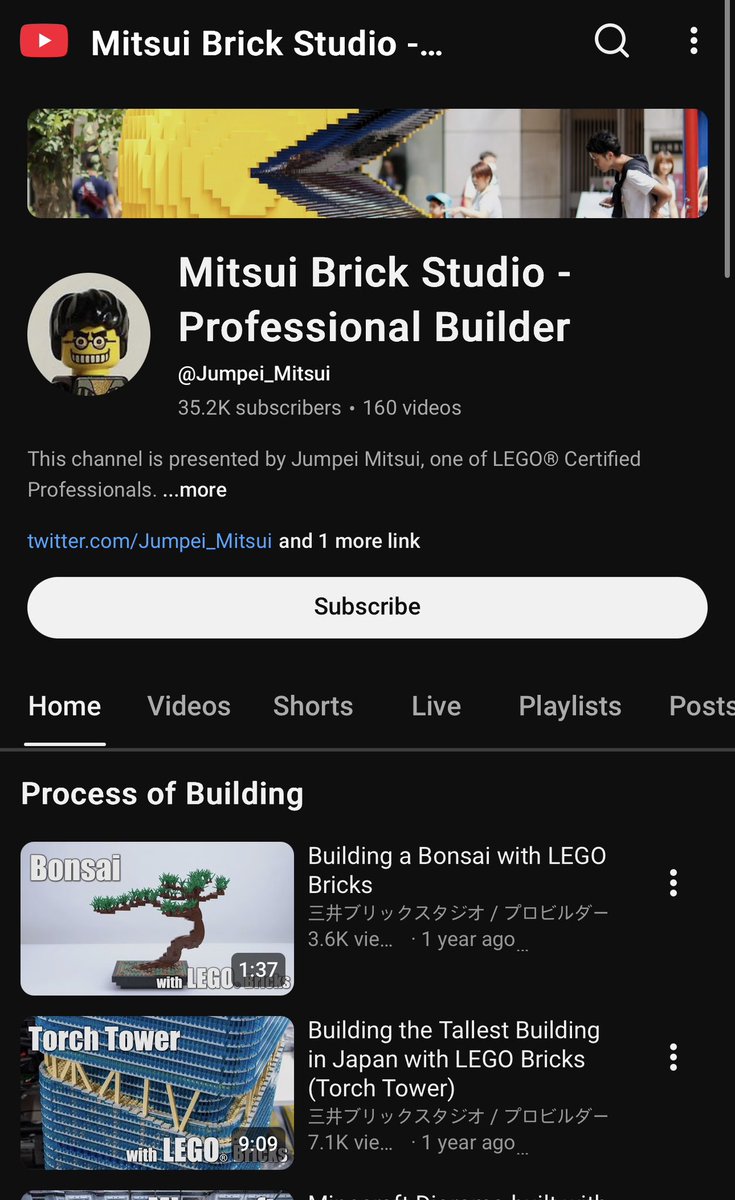This screenshot has height=1200, width=735.
Task: Switch to the Live tab
Action: pyautogui.click(x=436, y=706)
